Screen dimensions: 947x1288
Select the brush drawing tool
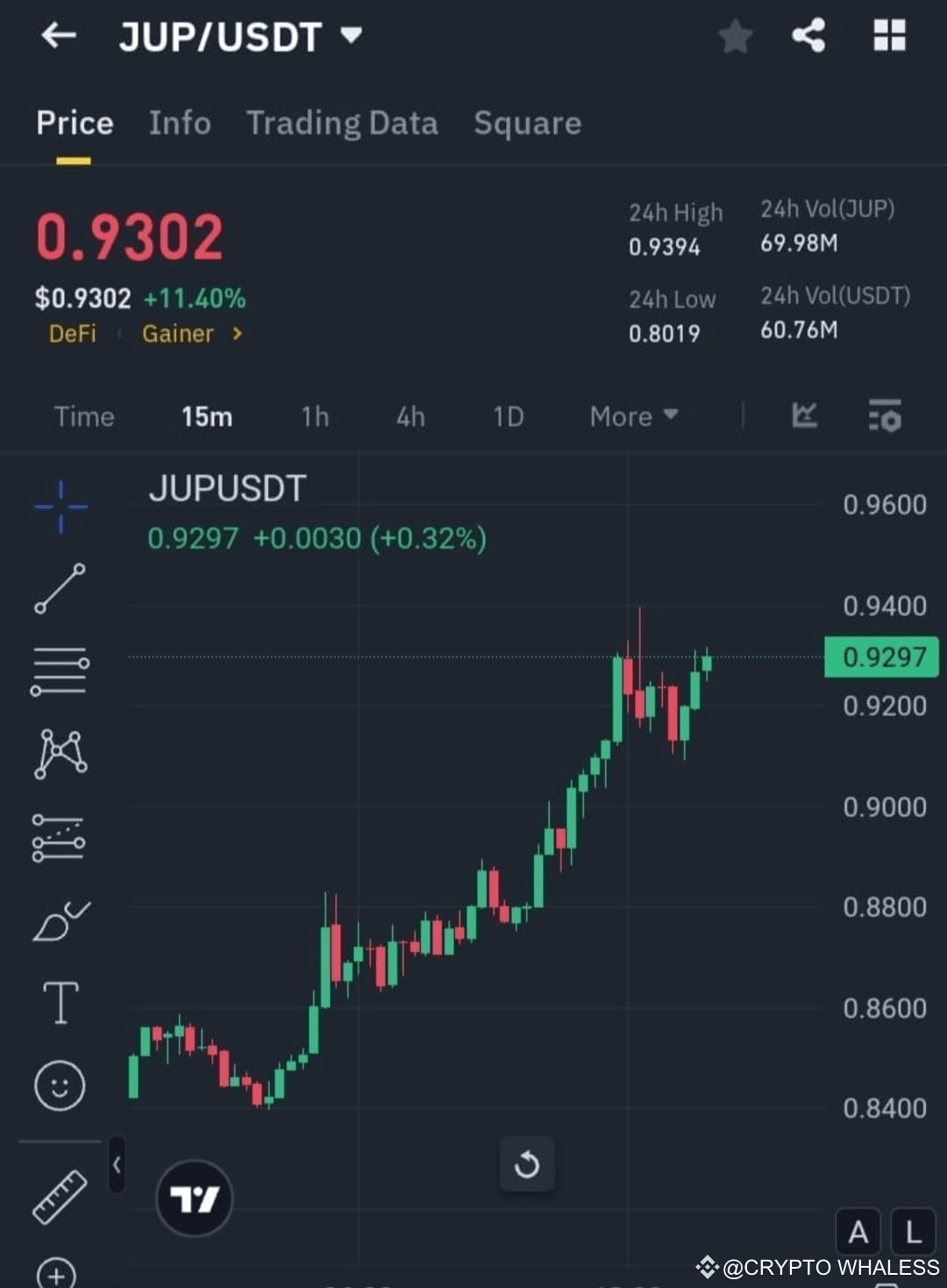60,921
